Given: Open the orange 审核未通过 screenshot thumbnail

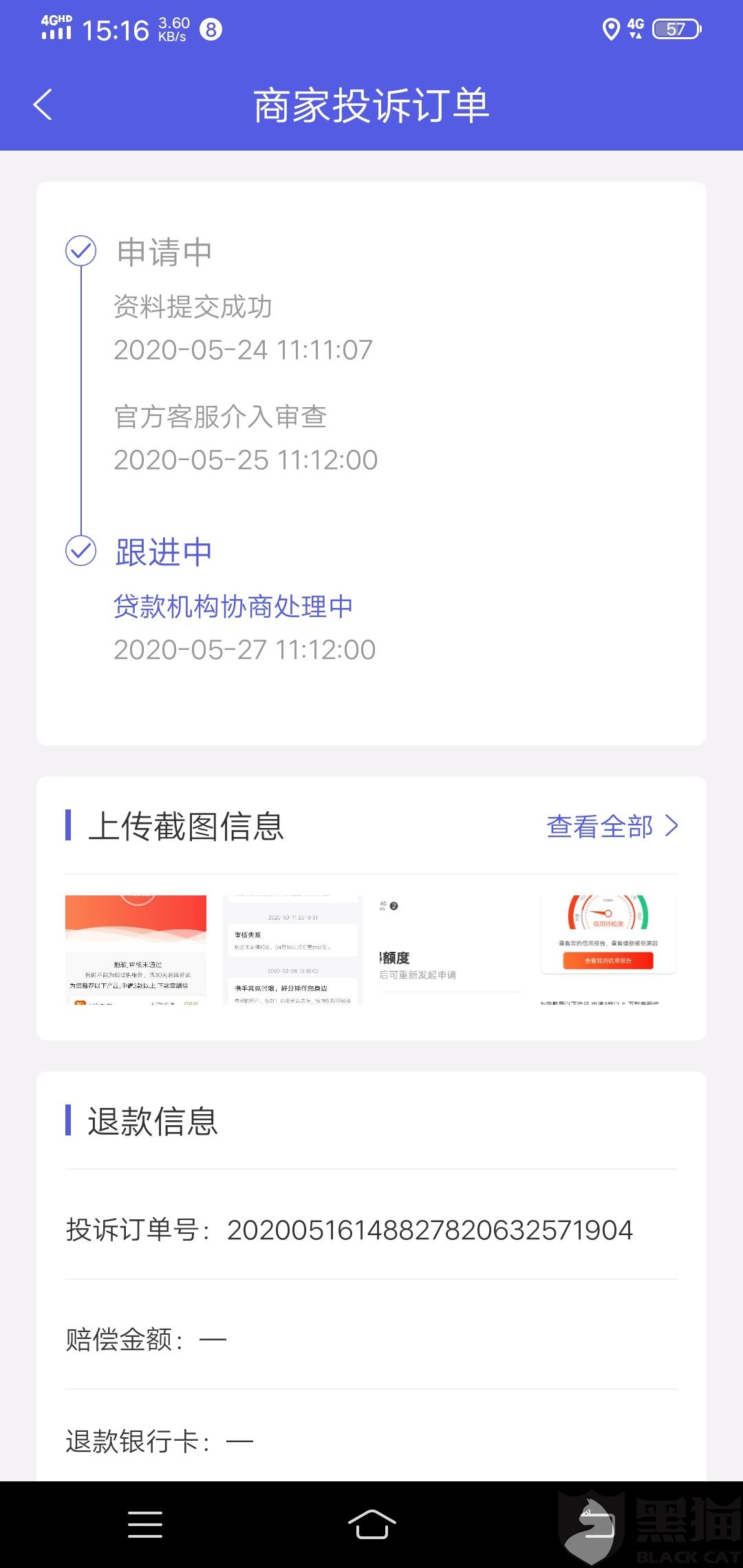Looking at the screenshot, I should pos(136,950).
